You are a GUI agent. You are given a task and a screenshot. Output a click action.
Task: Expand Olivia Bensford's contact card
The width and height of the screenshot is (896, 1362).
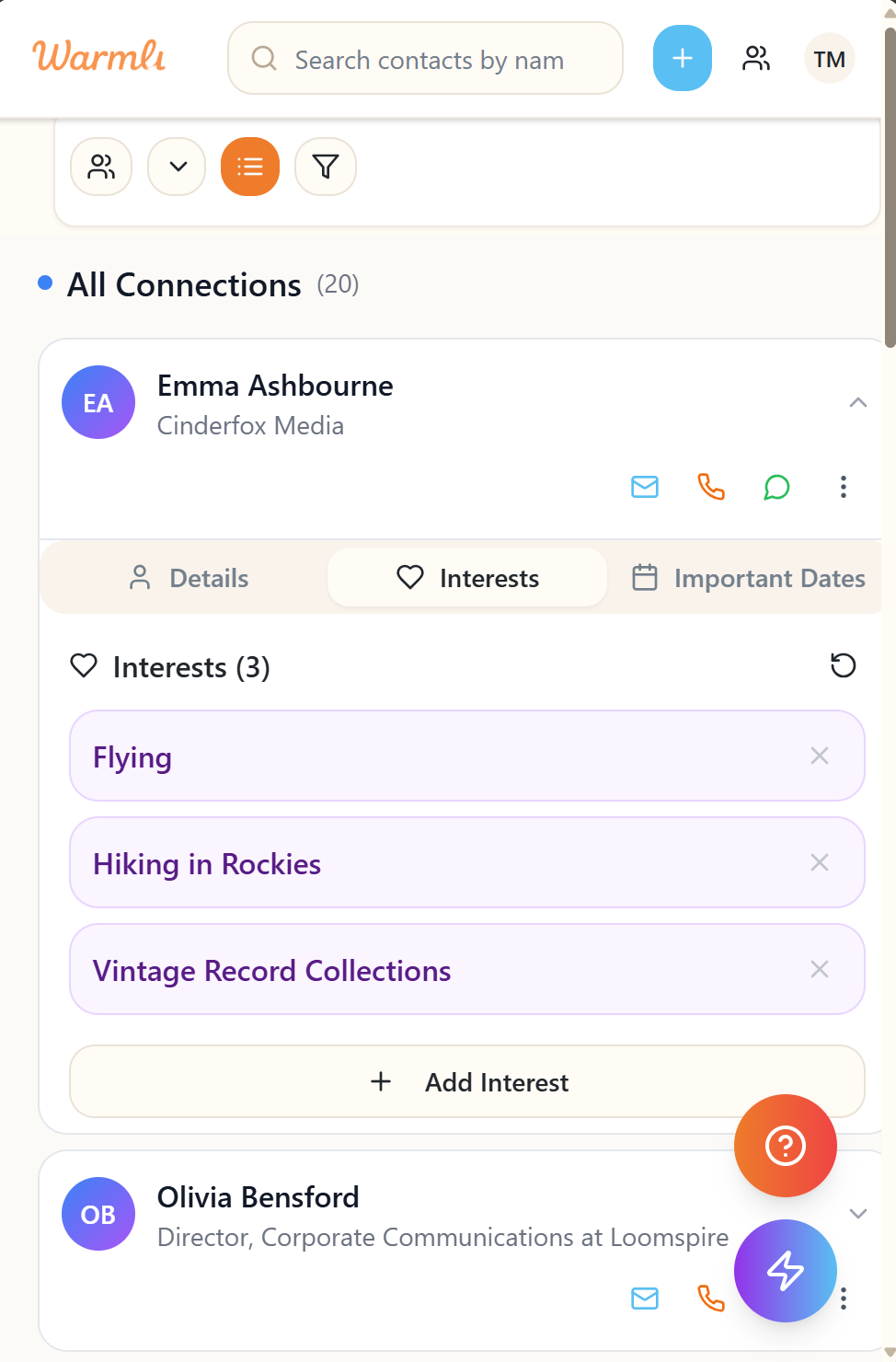tap(857, 1214)
